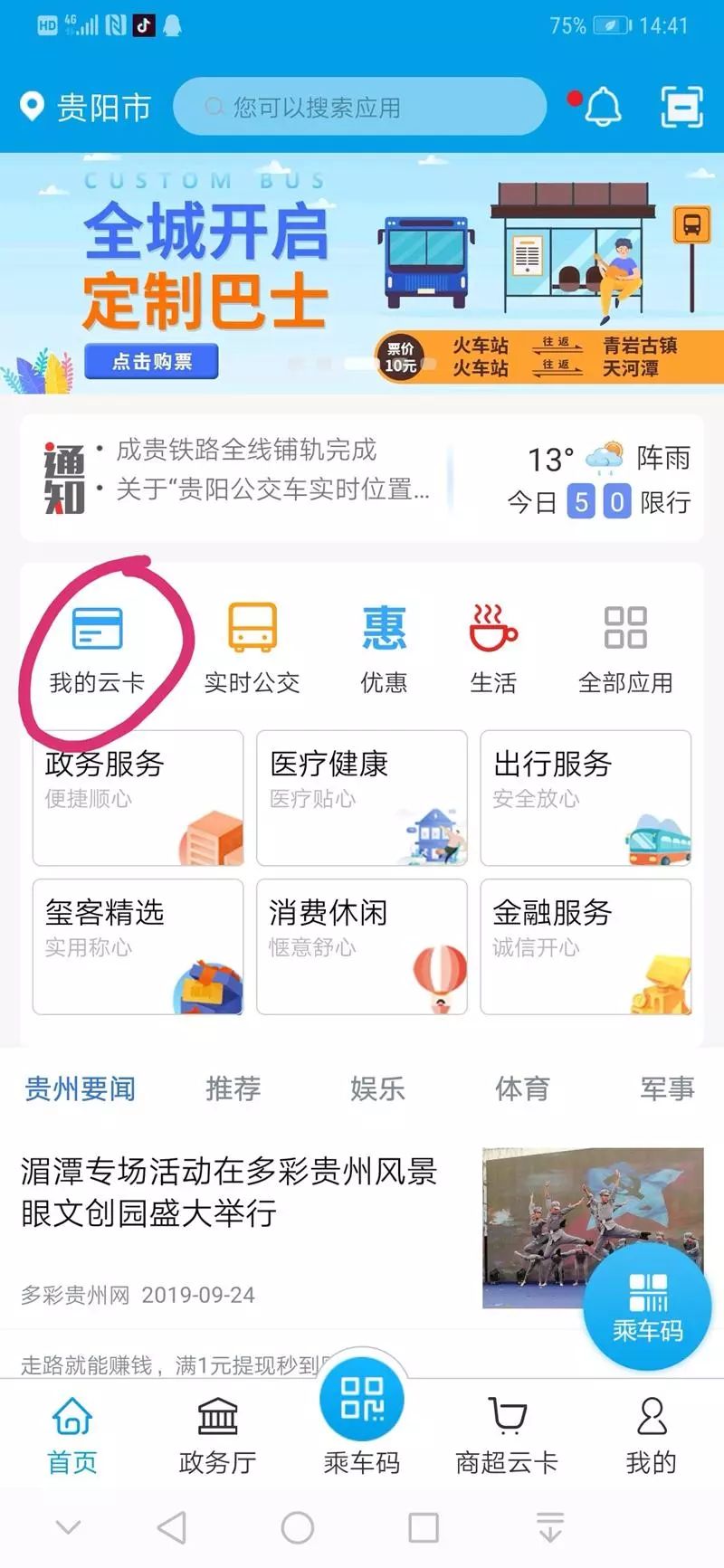Tap the QR scan icon top right

click(685, 106)
